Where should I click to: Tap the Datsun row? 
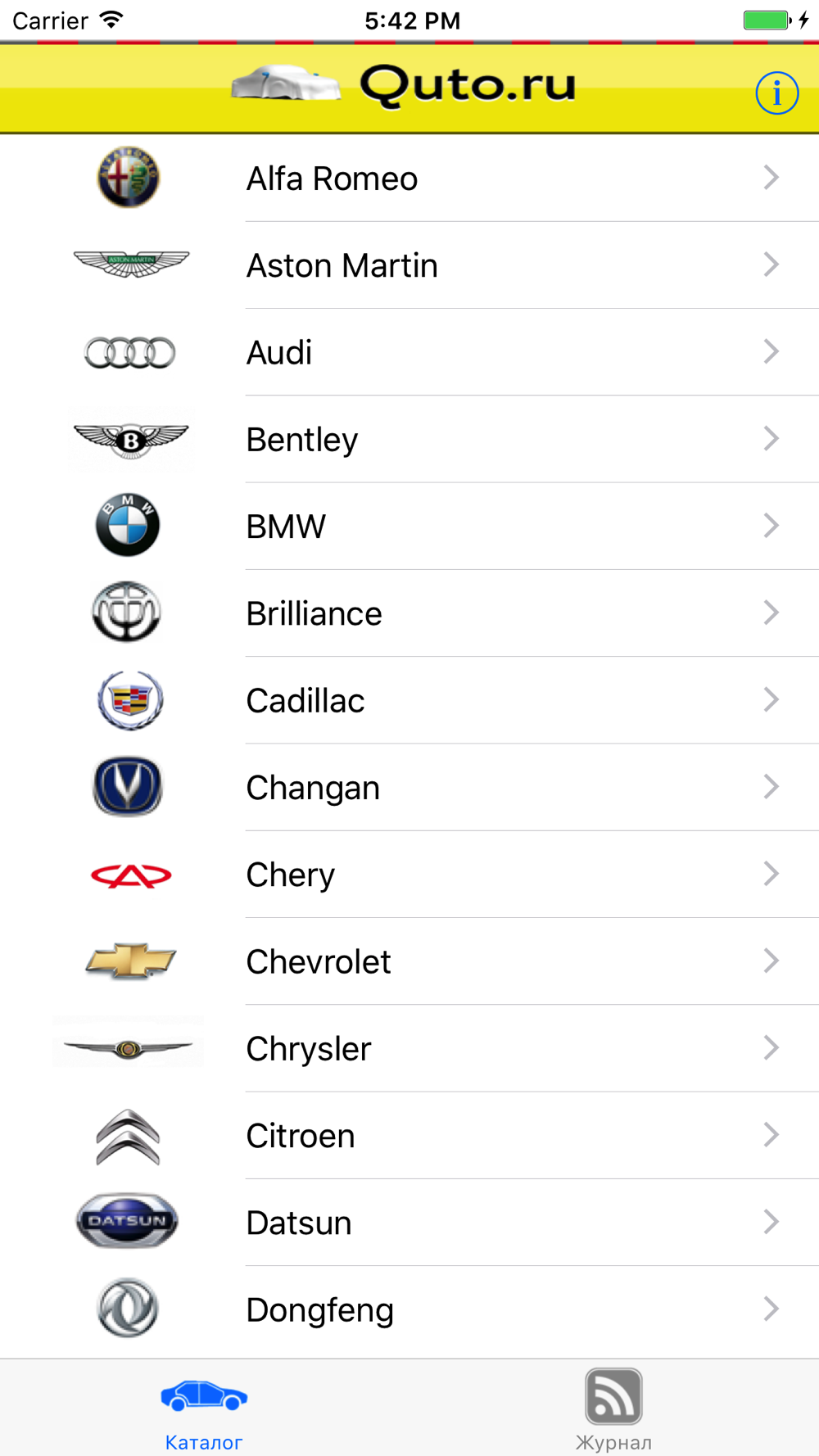[x=409, y=1223]
